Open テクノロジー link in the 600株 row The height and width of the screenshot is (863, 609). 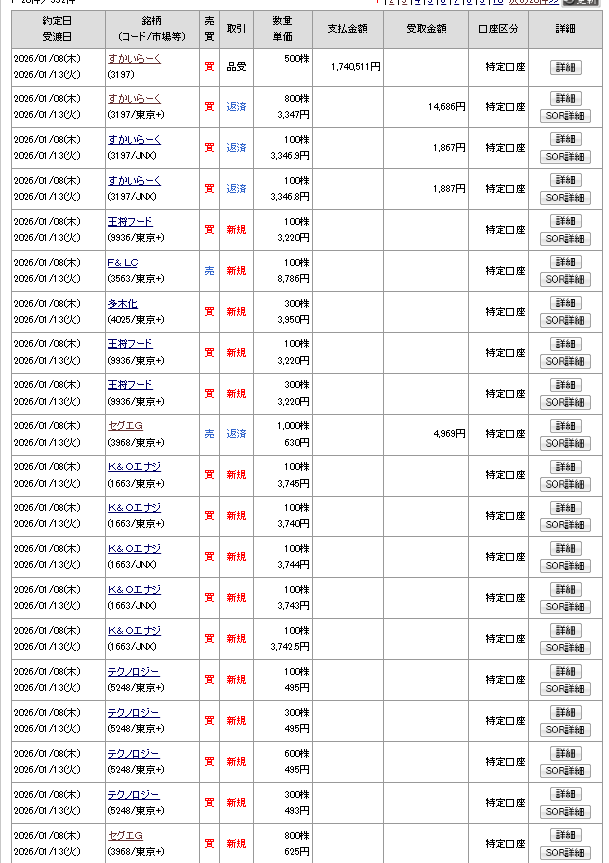pos(133,753)
